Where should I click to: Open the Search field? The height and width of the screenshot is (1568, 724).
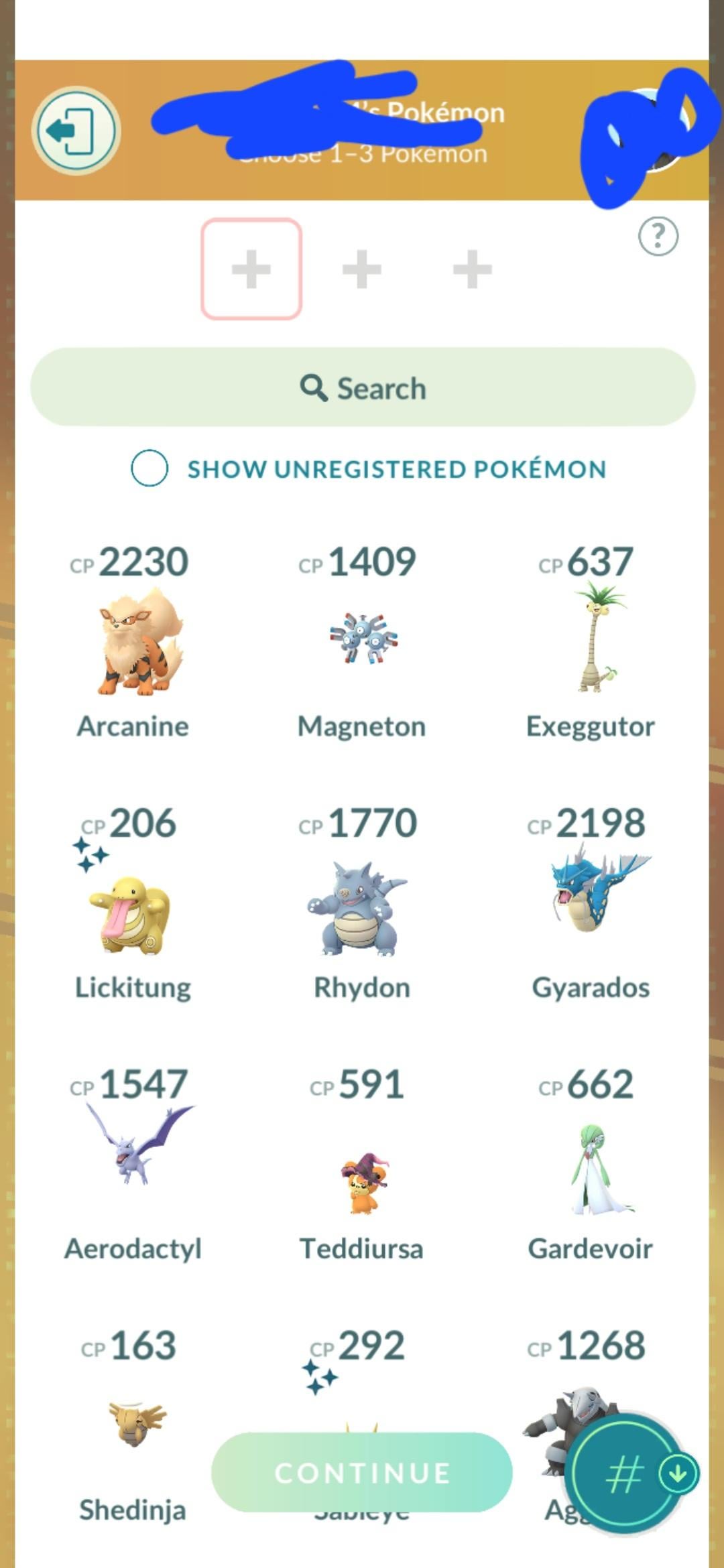[363, 387]
